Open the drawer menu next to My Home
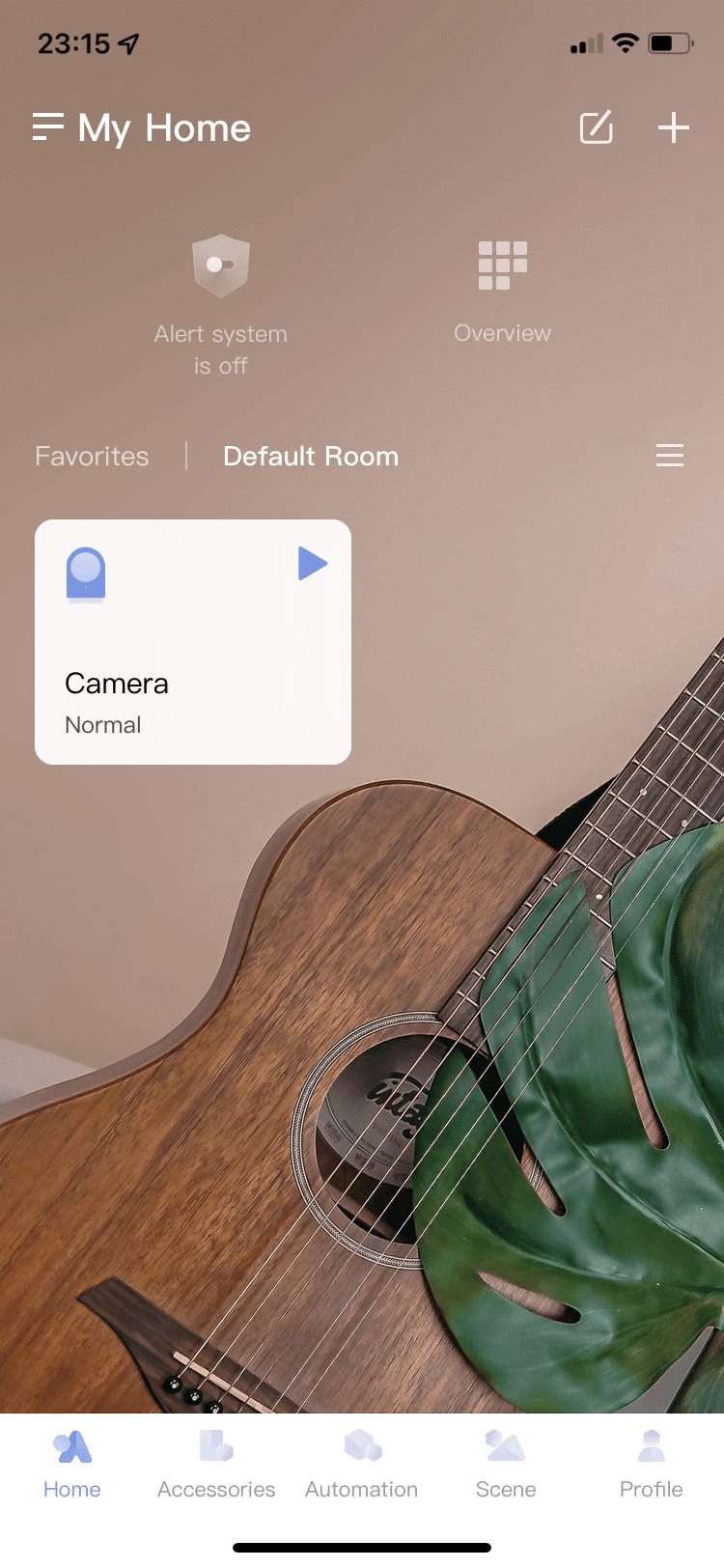 pos(47,127)
